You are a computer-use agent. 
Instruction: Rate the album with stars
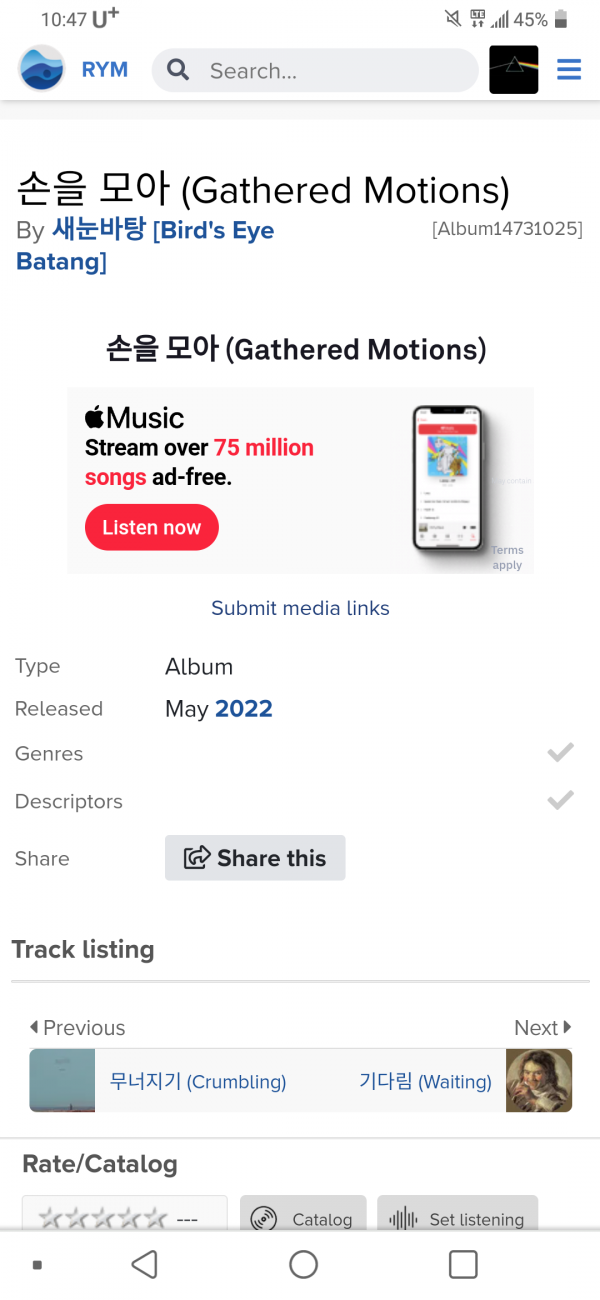click(x=102, y=1219)
